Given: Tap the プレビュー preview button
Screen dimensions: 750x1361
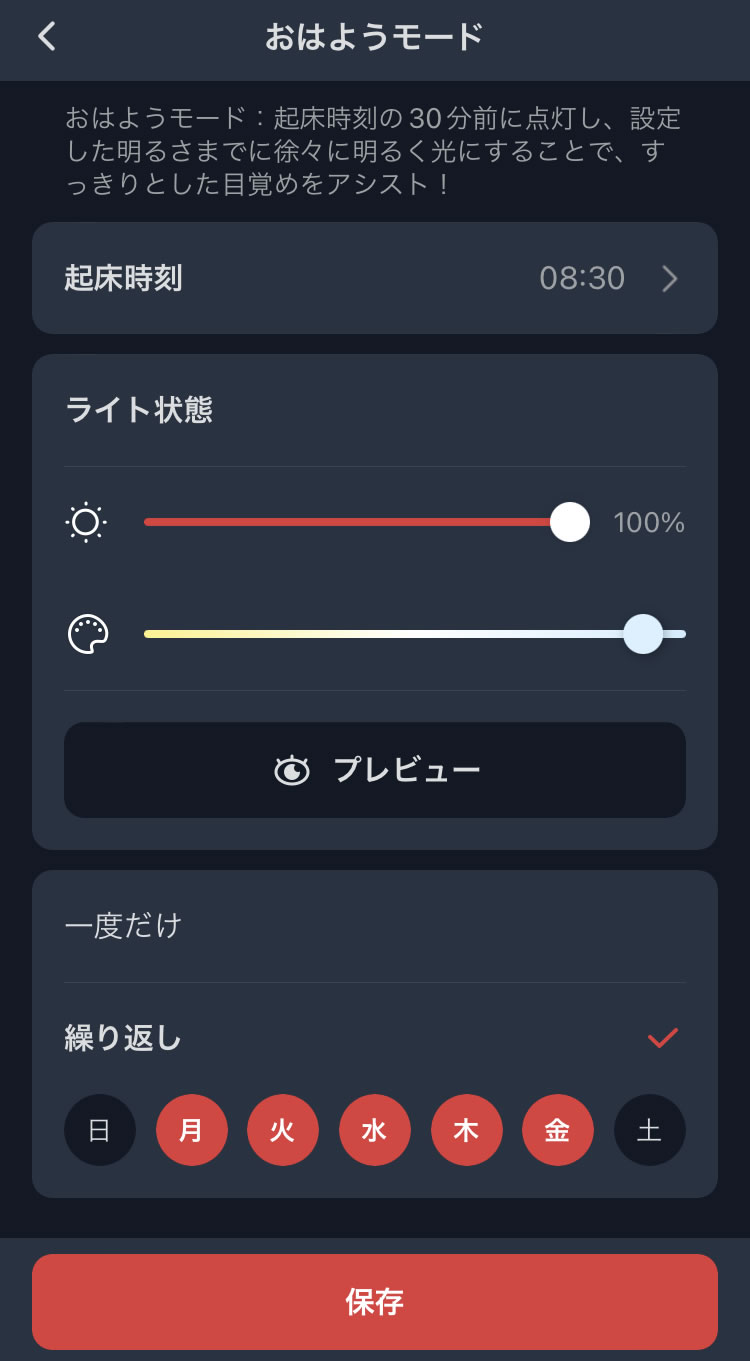Looking at the screenshot, I should point(375,770).
